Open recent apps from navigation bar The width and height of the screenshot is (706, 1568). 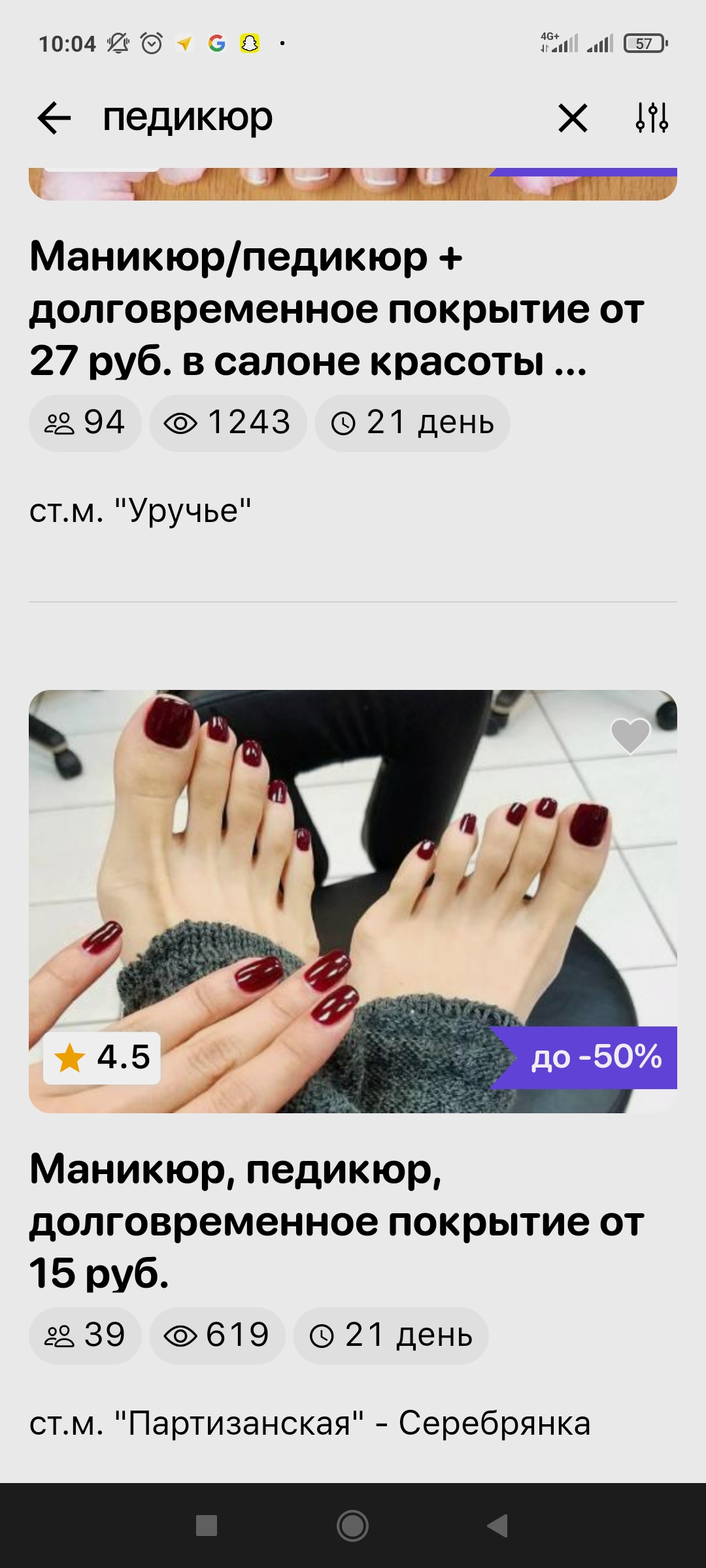click(207, 1526)
